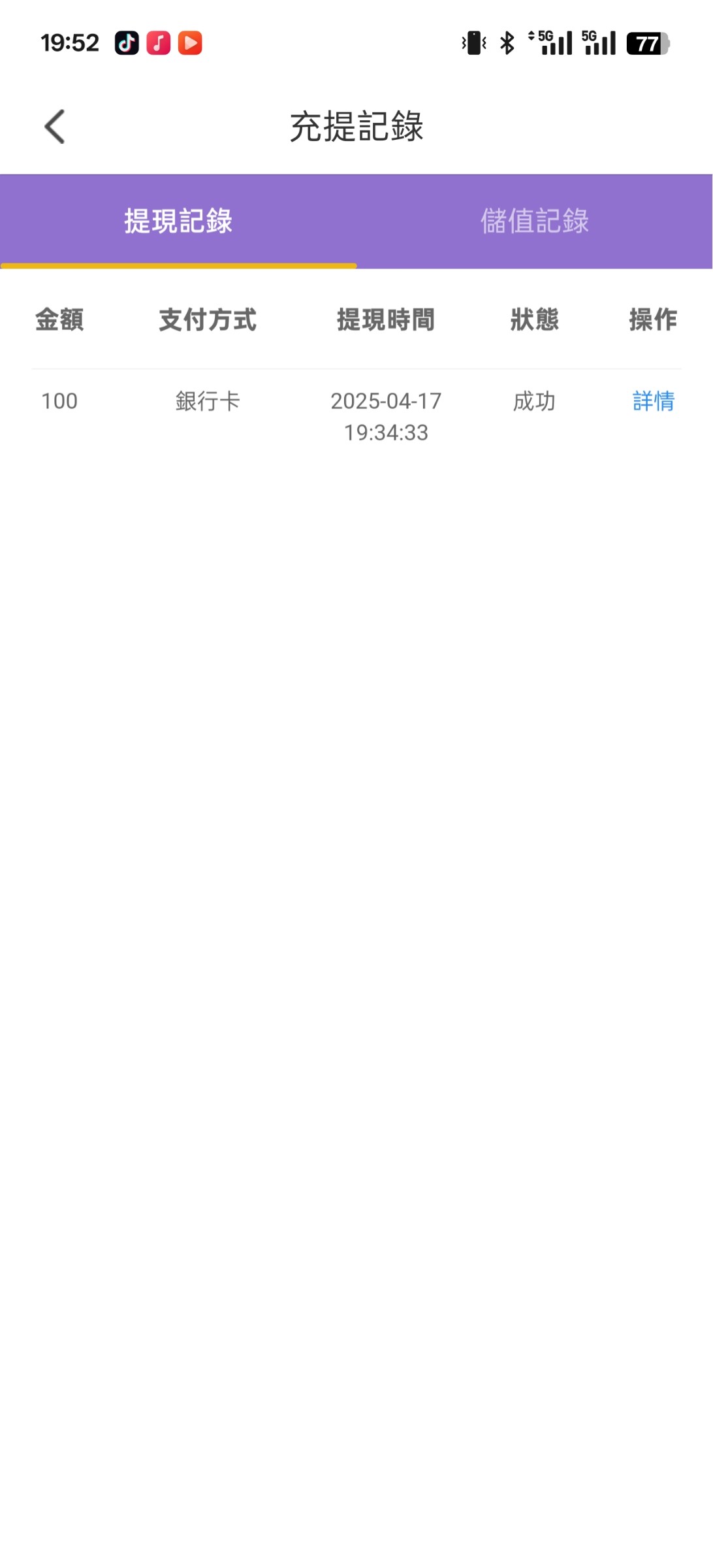Screen dimensions: 713x1568
Task: Open 詳情 for the 100 withdrawal
Action: point(653,400)
